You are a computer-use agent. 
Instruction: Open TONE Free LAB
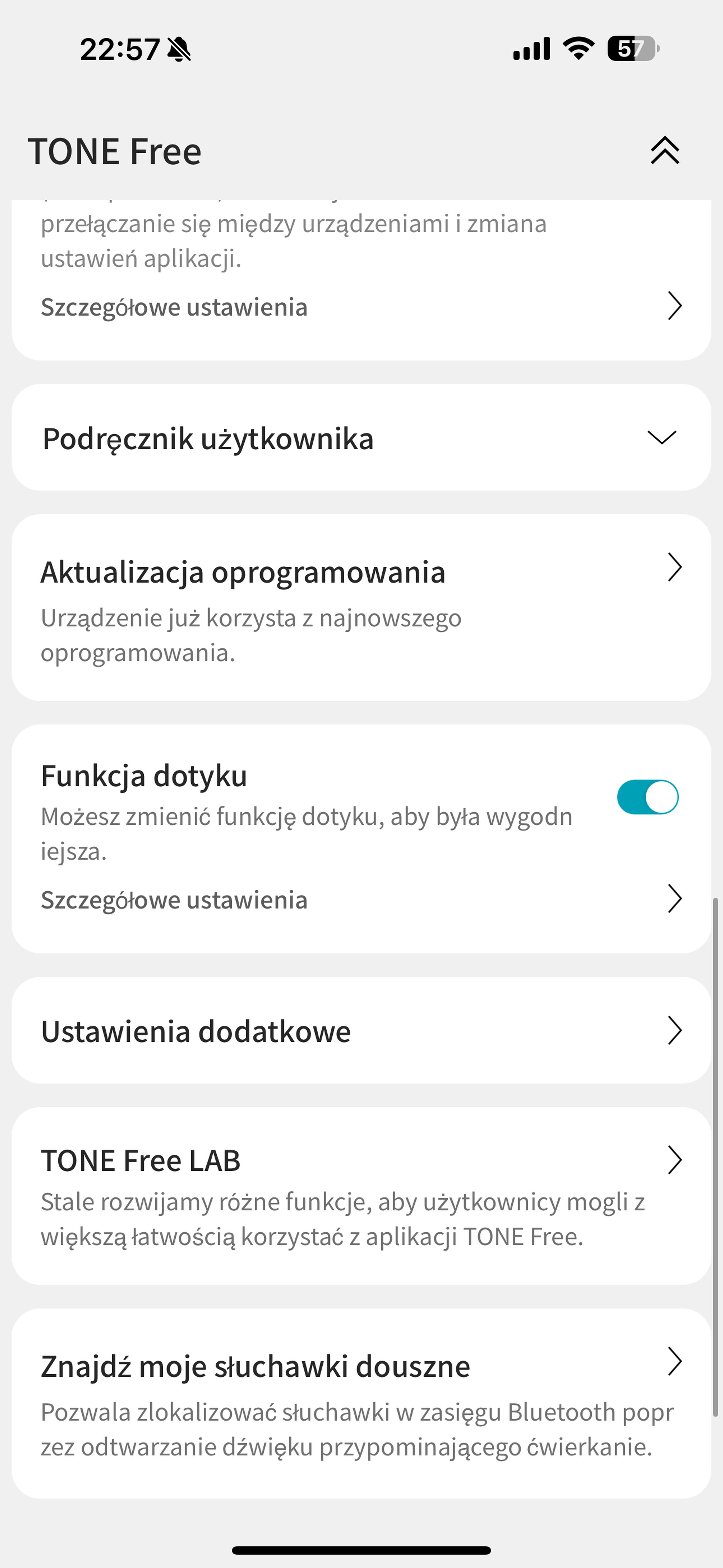tap(361, 1196)
